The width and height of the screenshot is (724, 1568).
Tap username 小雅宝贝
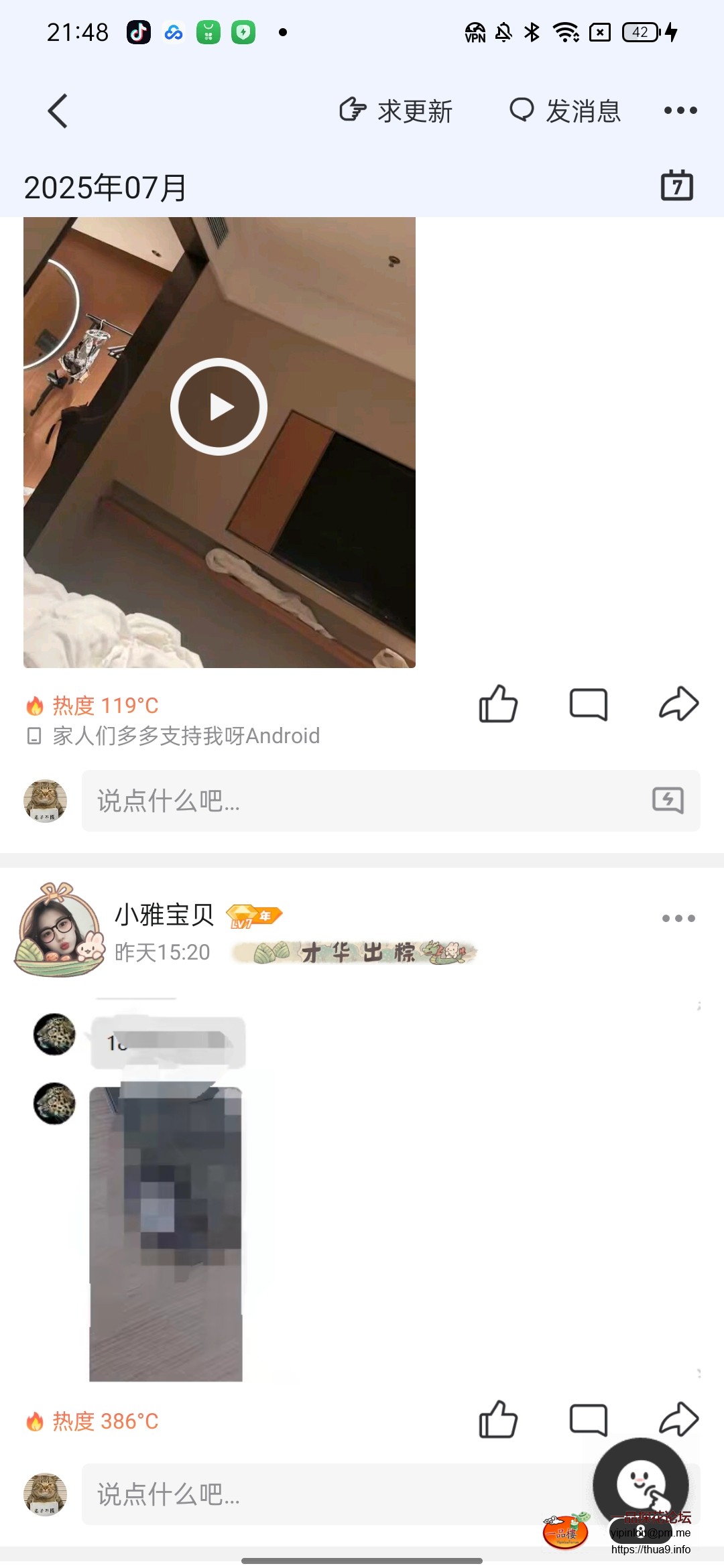(x=163, y=915)
